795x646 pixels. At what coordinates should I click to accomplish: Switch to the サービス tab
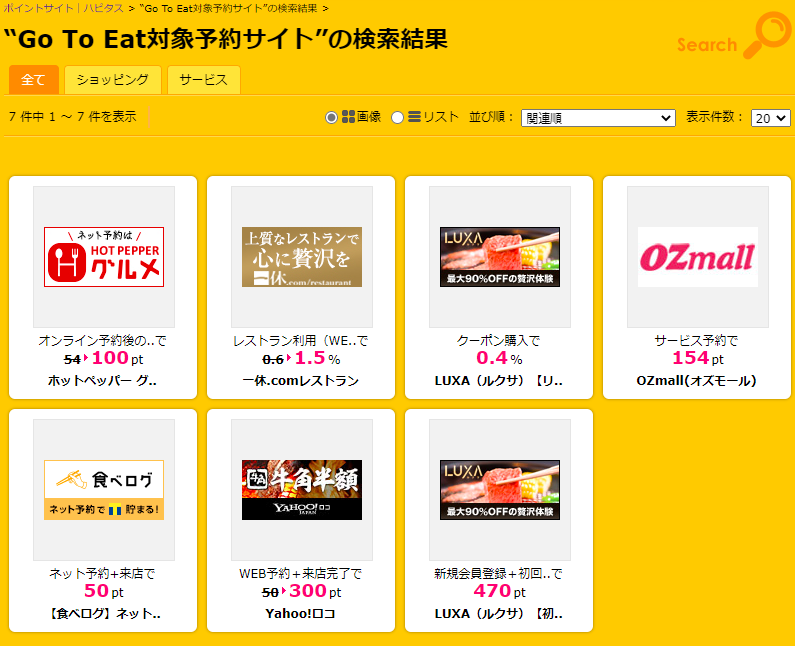203,80
